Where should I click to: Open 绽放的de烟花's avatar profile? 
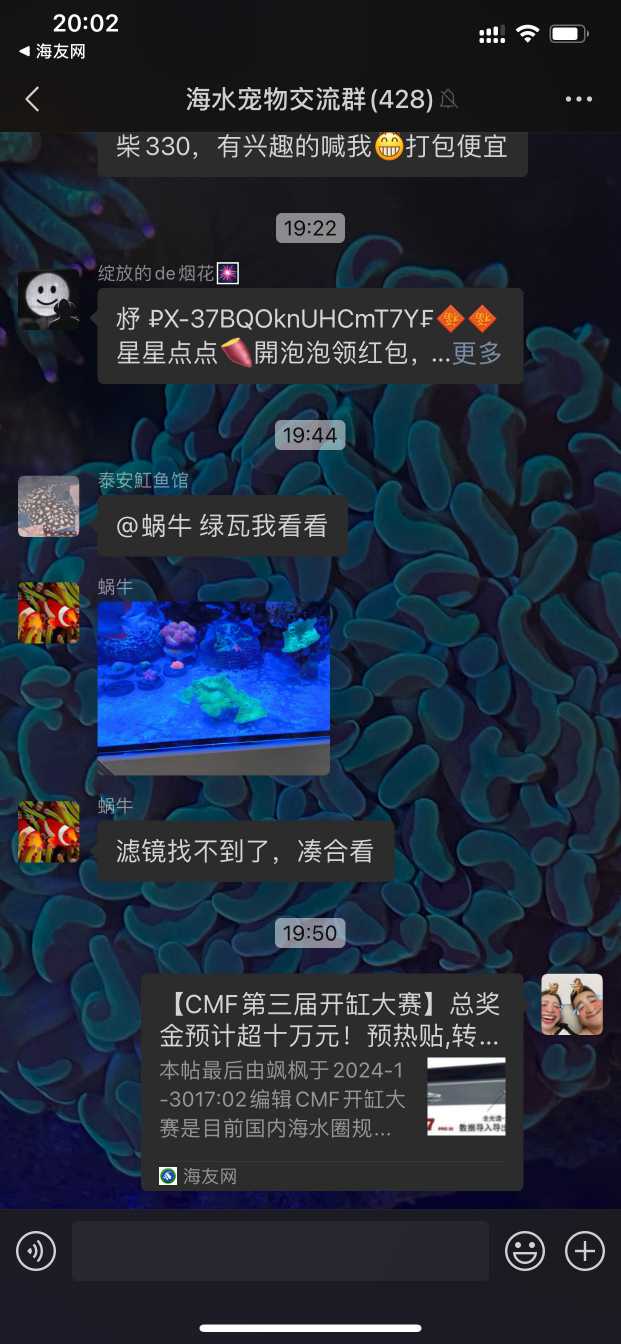coord(48,300)
